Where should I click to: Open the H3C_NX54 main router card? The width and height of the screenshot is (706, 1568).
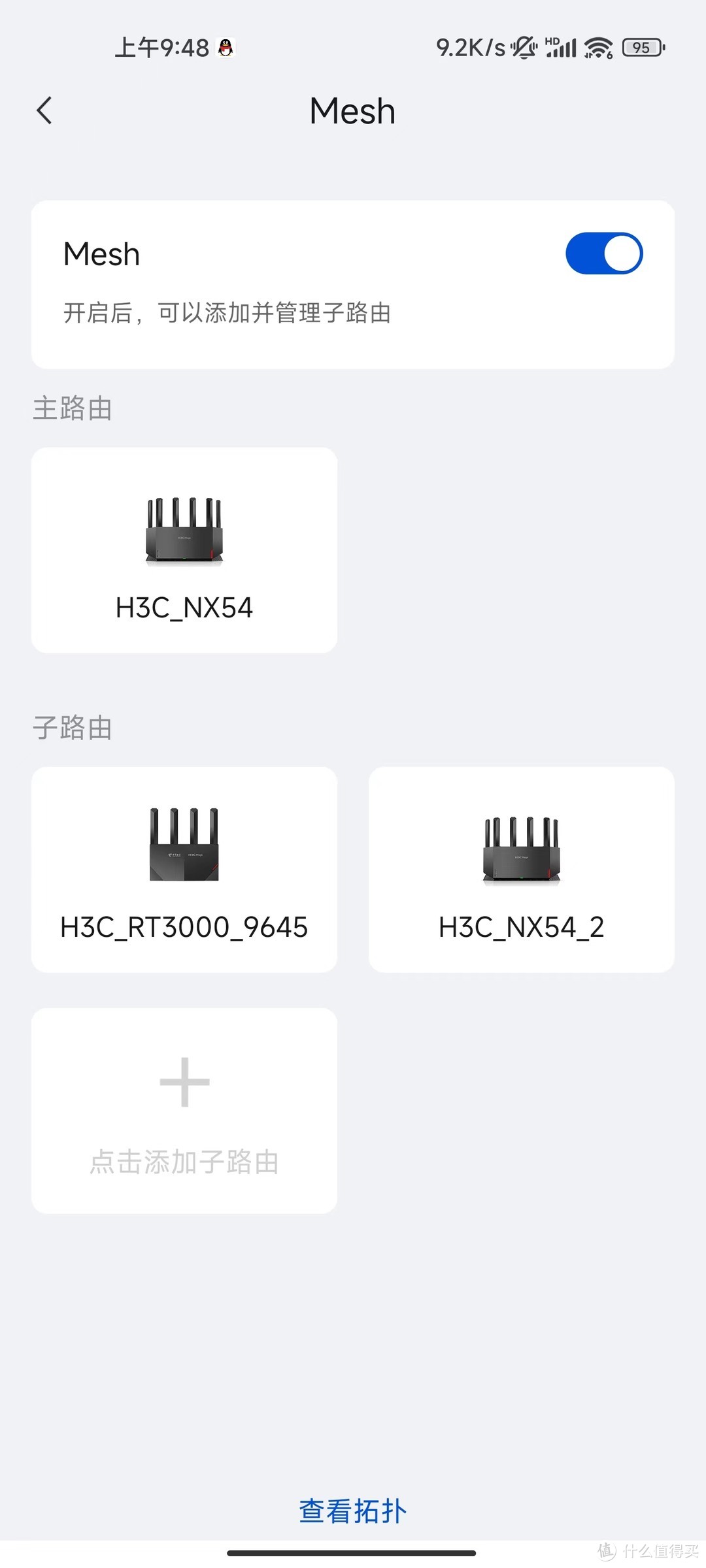184,551
